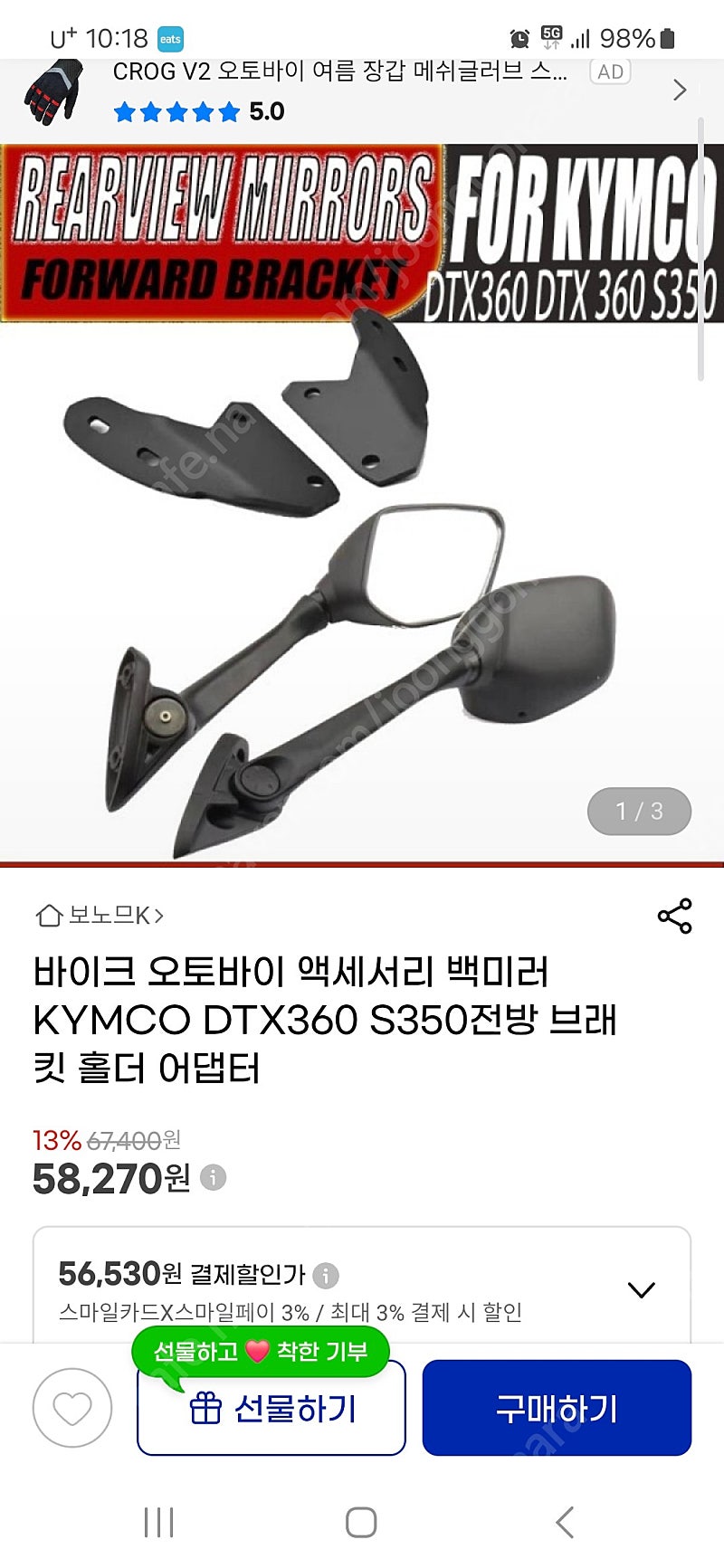
Task: Open recent apps from navigation bar
Action: click(x=159, y=1522)
